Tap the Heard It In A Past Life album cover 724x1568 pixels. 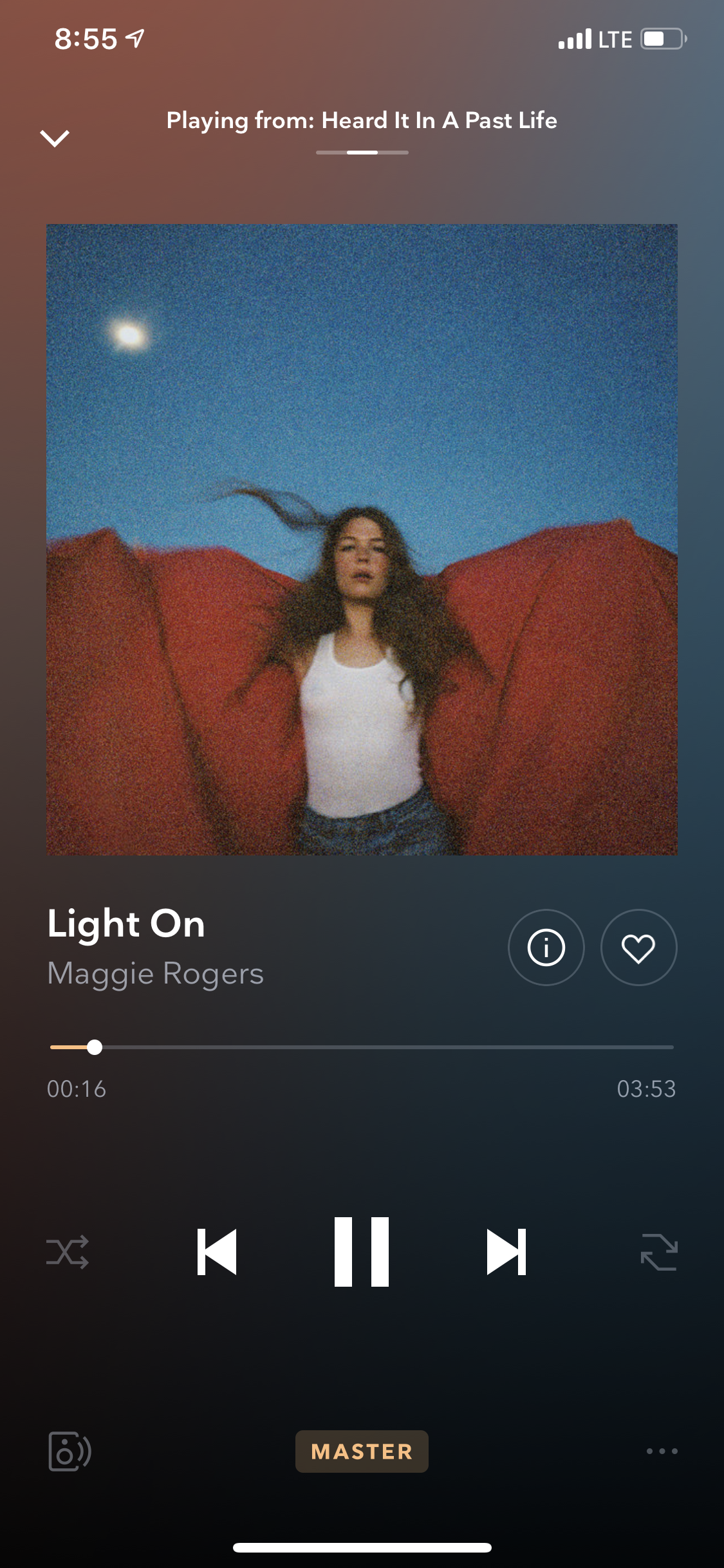click(362, 539)
